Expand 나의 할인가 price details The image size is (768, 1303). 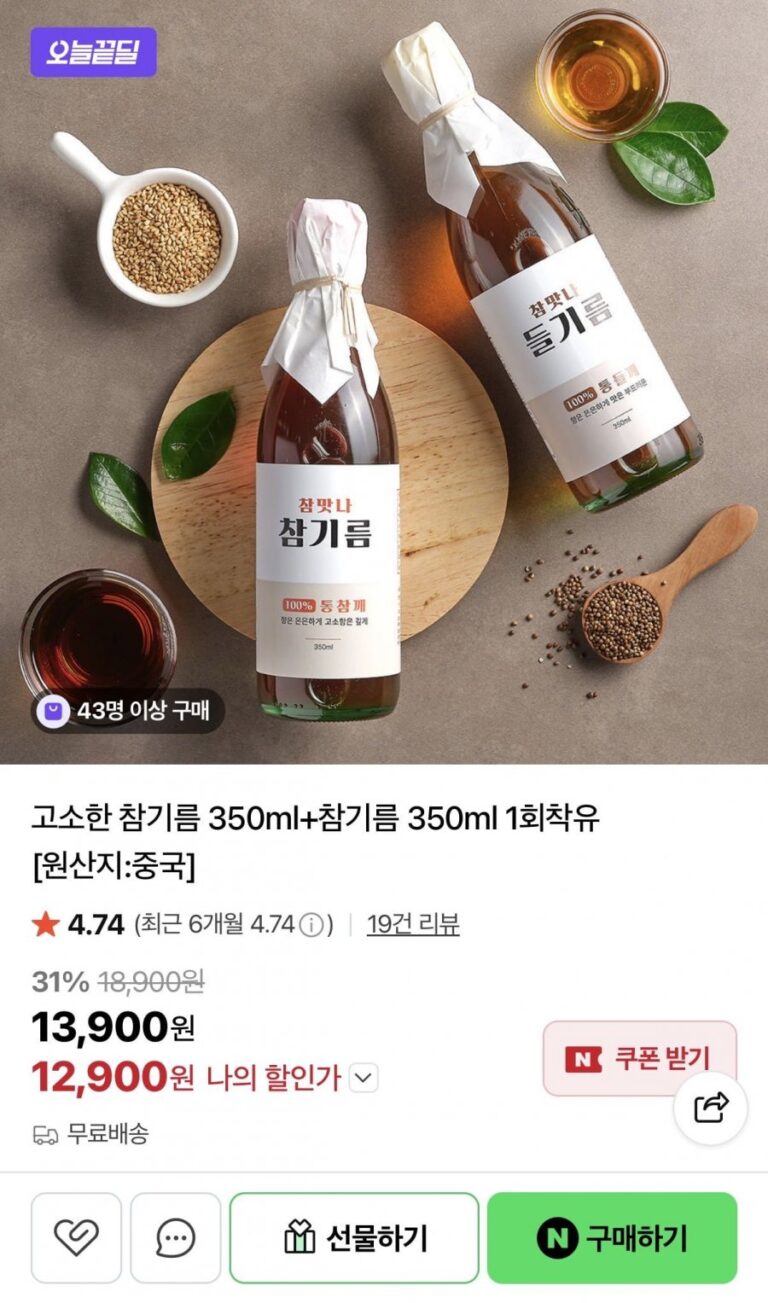[365, 1078]
